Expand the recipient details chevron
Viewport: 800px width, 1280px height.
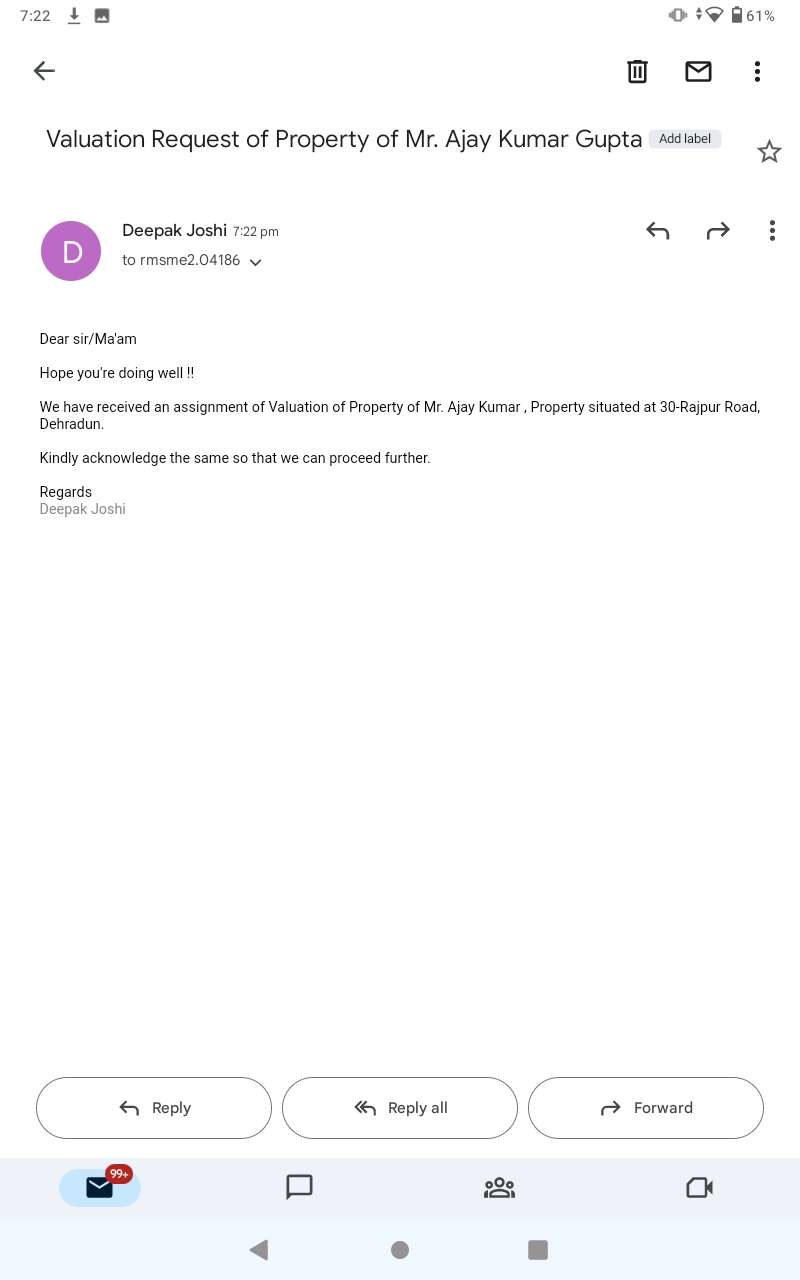coord(255,262)
